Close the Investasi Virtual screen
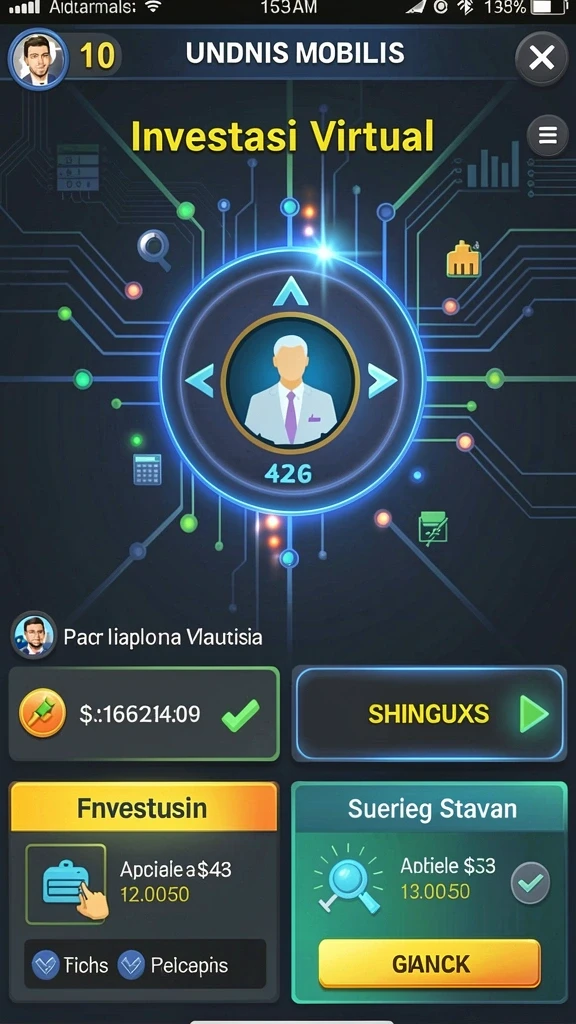Image resolution: width=576 pixels, height=1024 pixels. point(541,59)
